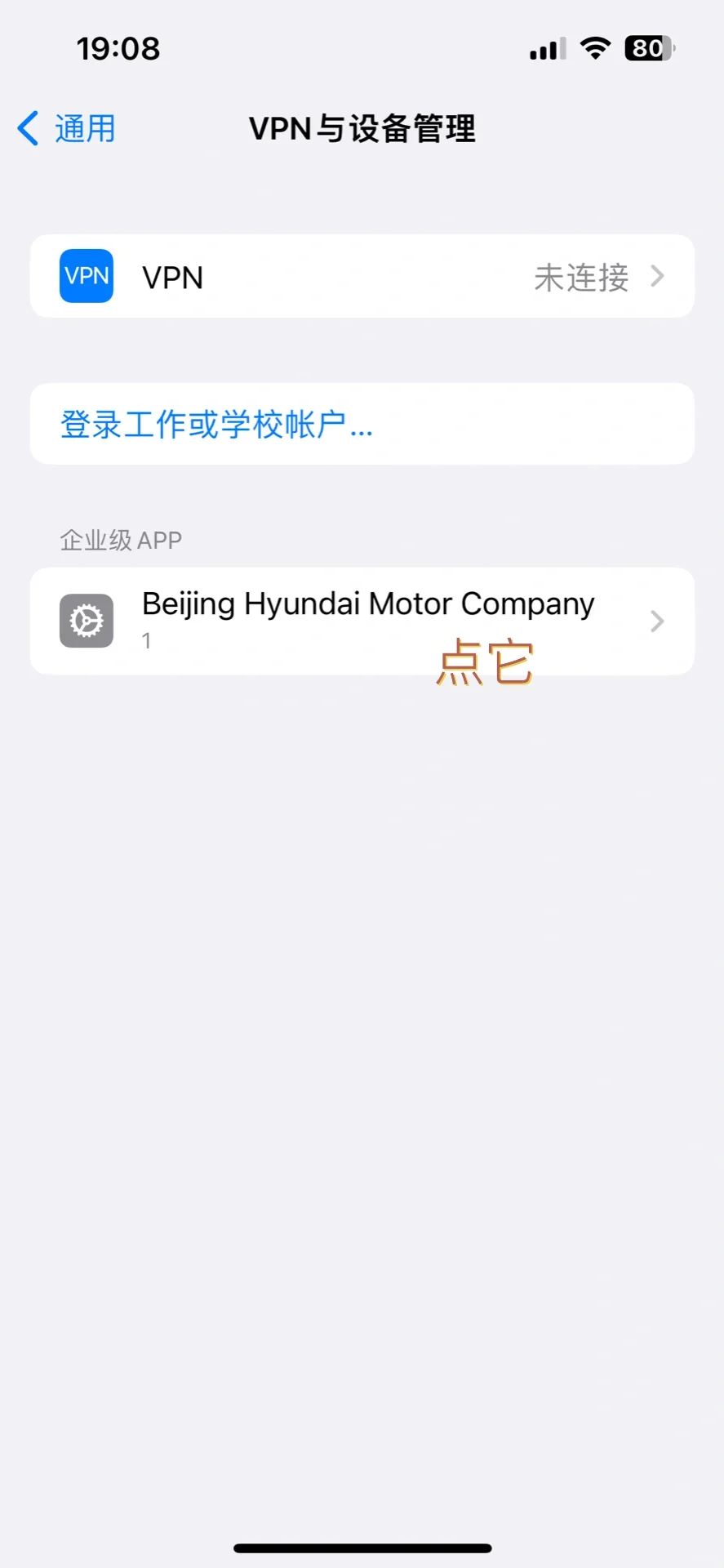This screenshot has height=1568, width=724.
Task: Tap the back chevron next to 通用
Action: click(27, 128)
